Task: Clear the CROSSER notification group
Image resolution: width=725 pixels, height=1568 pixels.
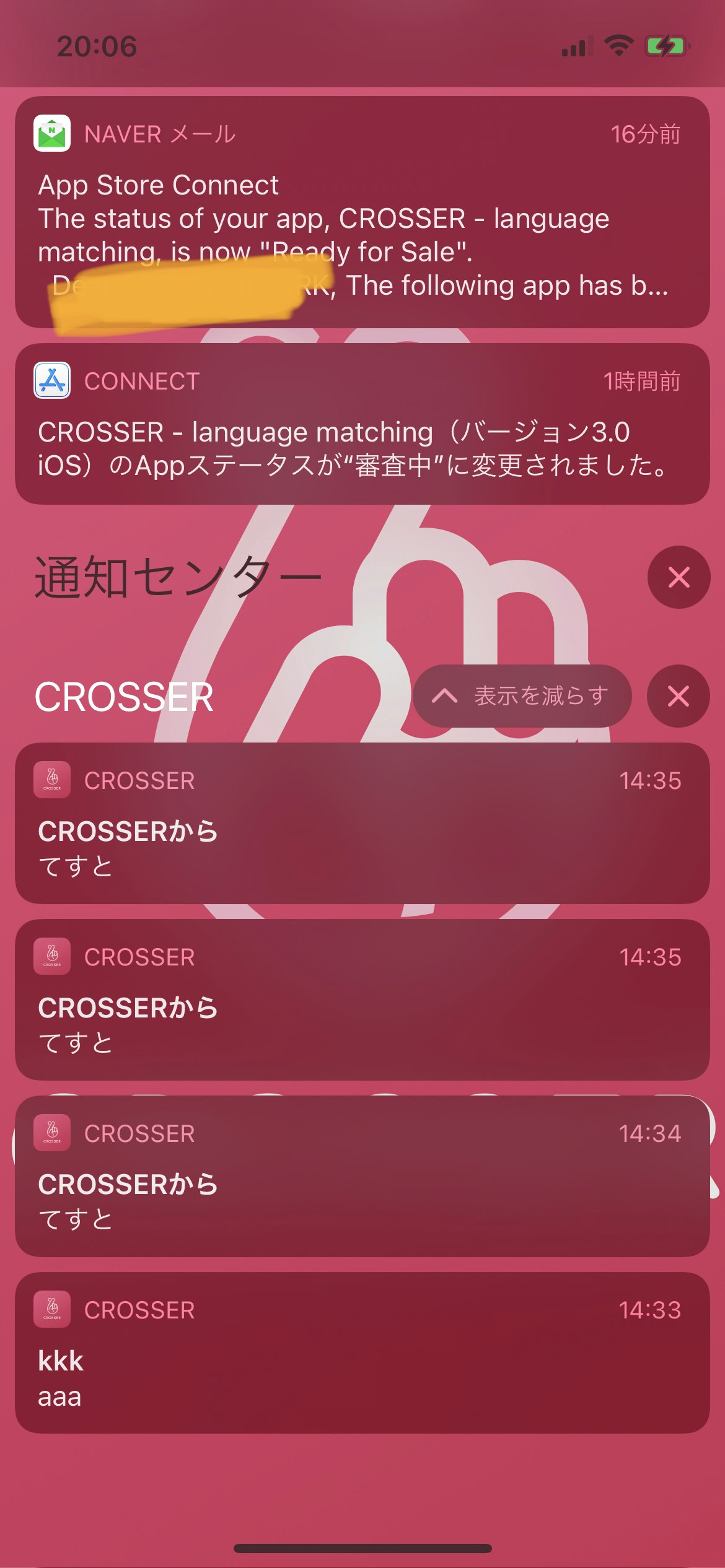Action: tap(679, 696)
